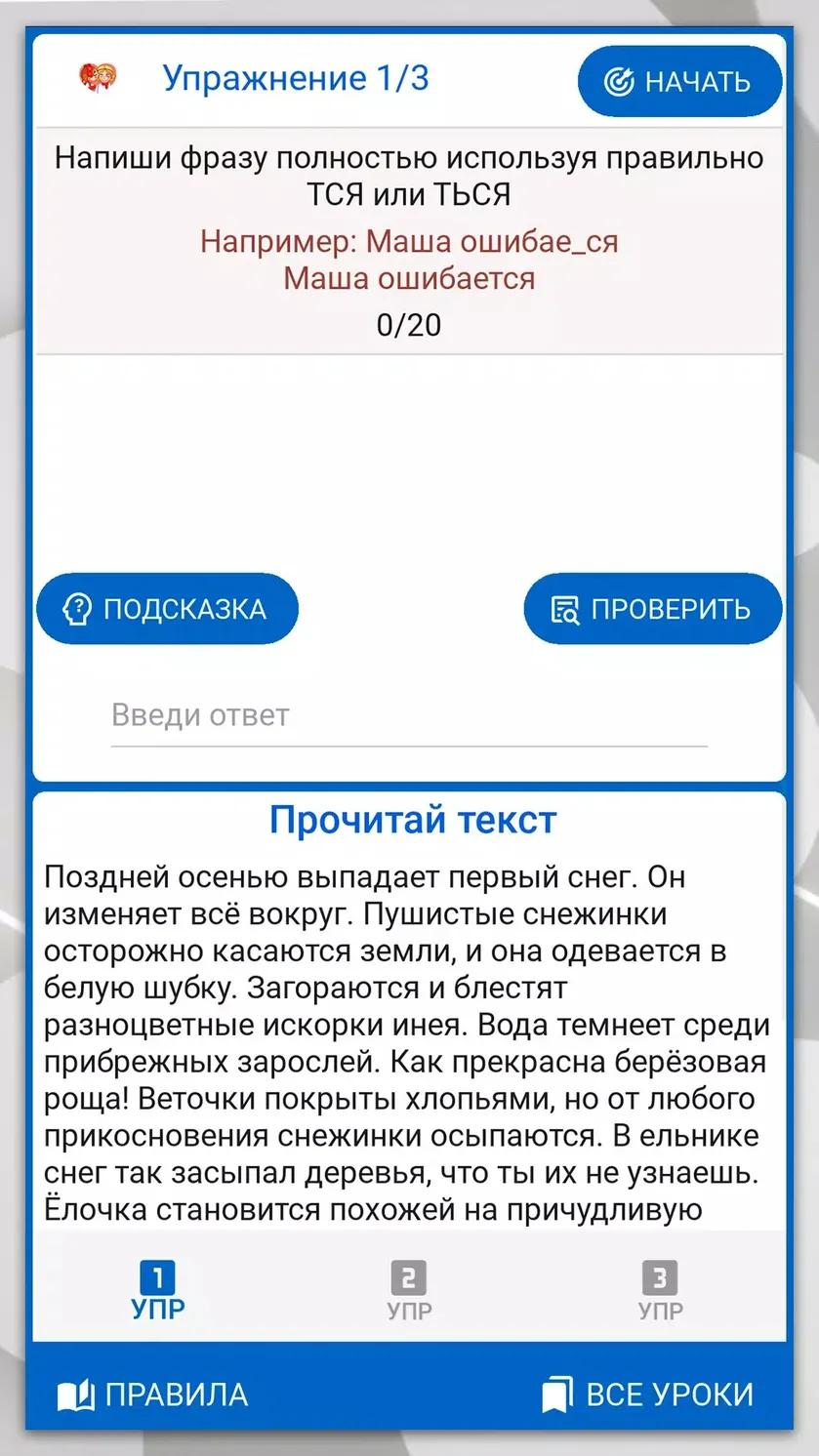Switch to exercise tab 3 УПР
The width and height of the screenshot is (819, 1456).
pyautogui.click(x=660, y=1291)
